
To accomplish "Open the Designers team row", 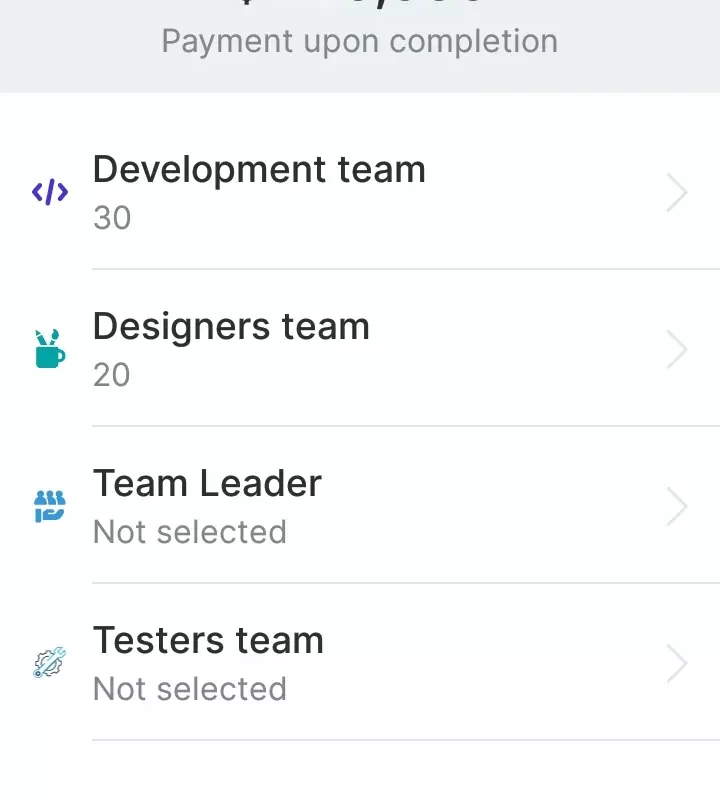I will (x=360, y=349).
